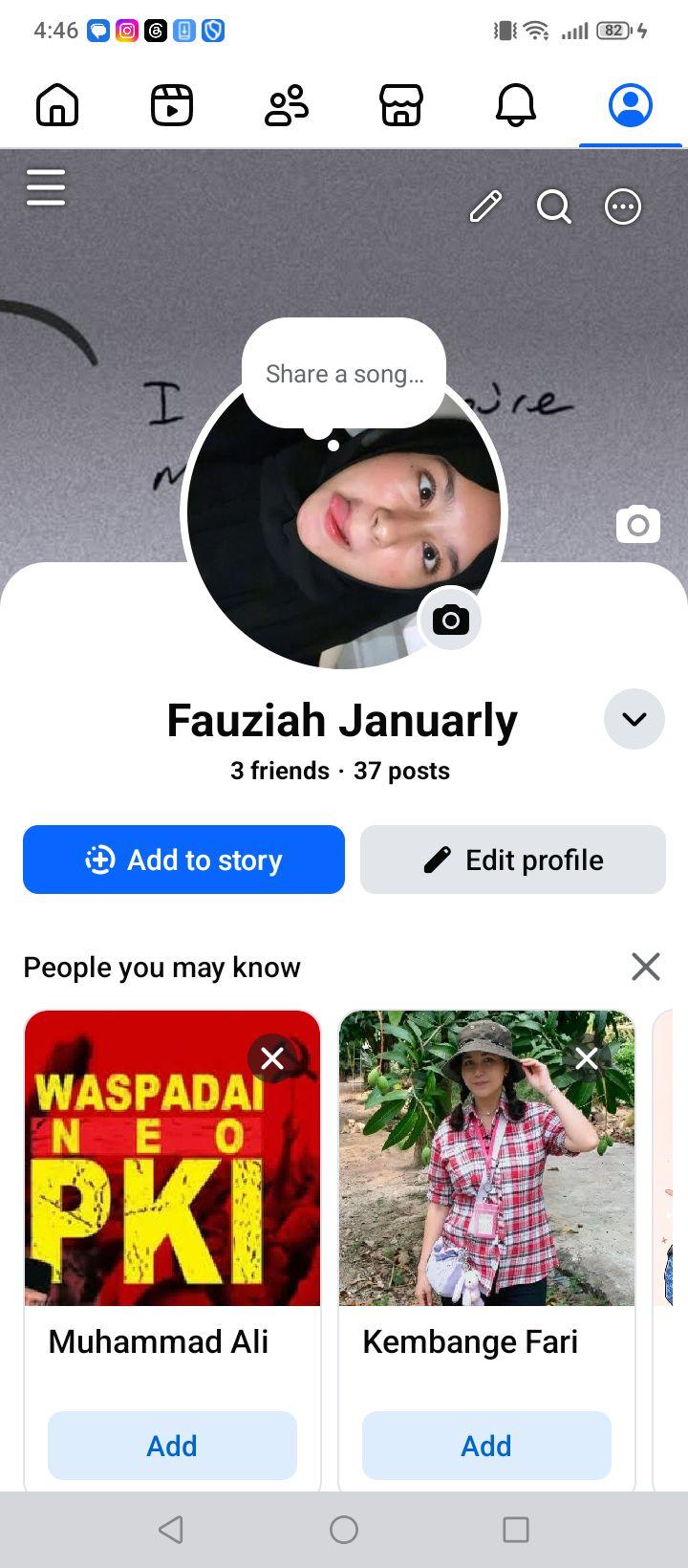Remove the Muhammad Ali suggestion
Screen dimensions: 688x1568
(272, 1058)
